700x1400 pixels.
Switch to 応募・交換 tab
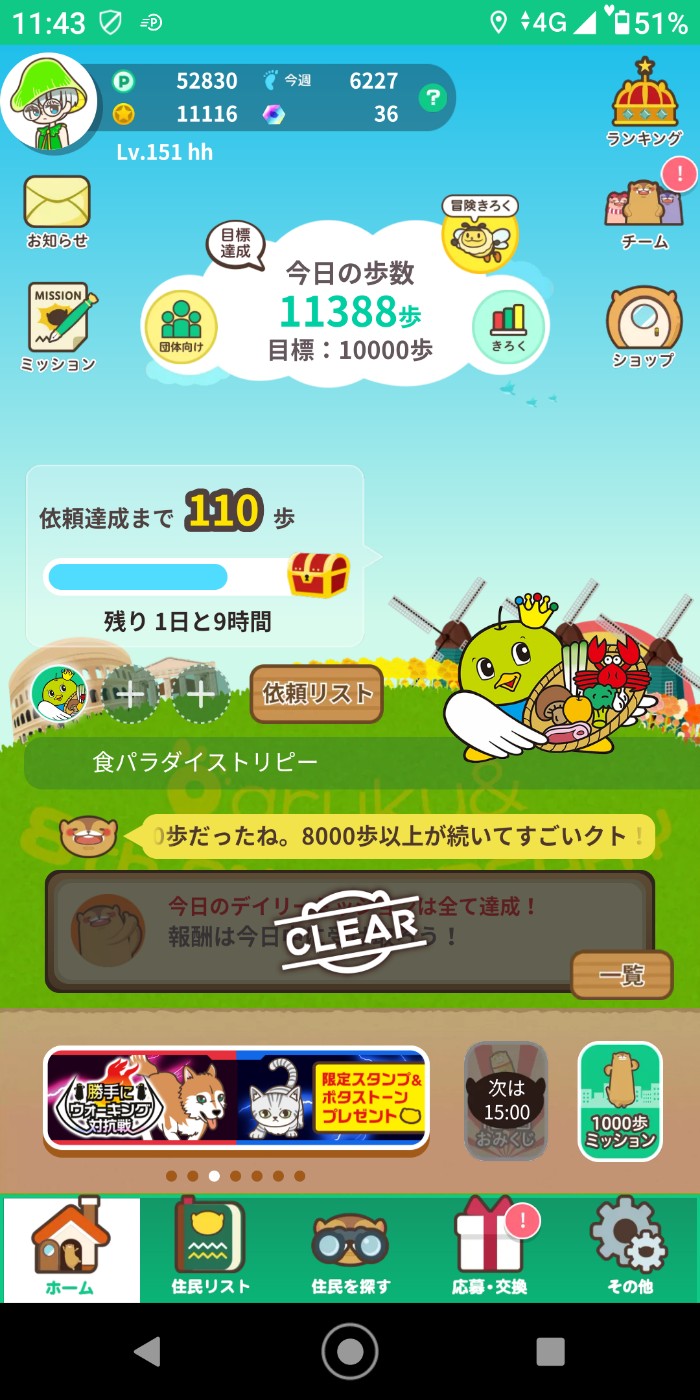click(489, 1248)
